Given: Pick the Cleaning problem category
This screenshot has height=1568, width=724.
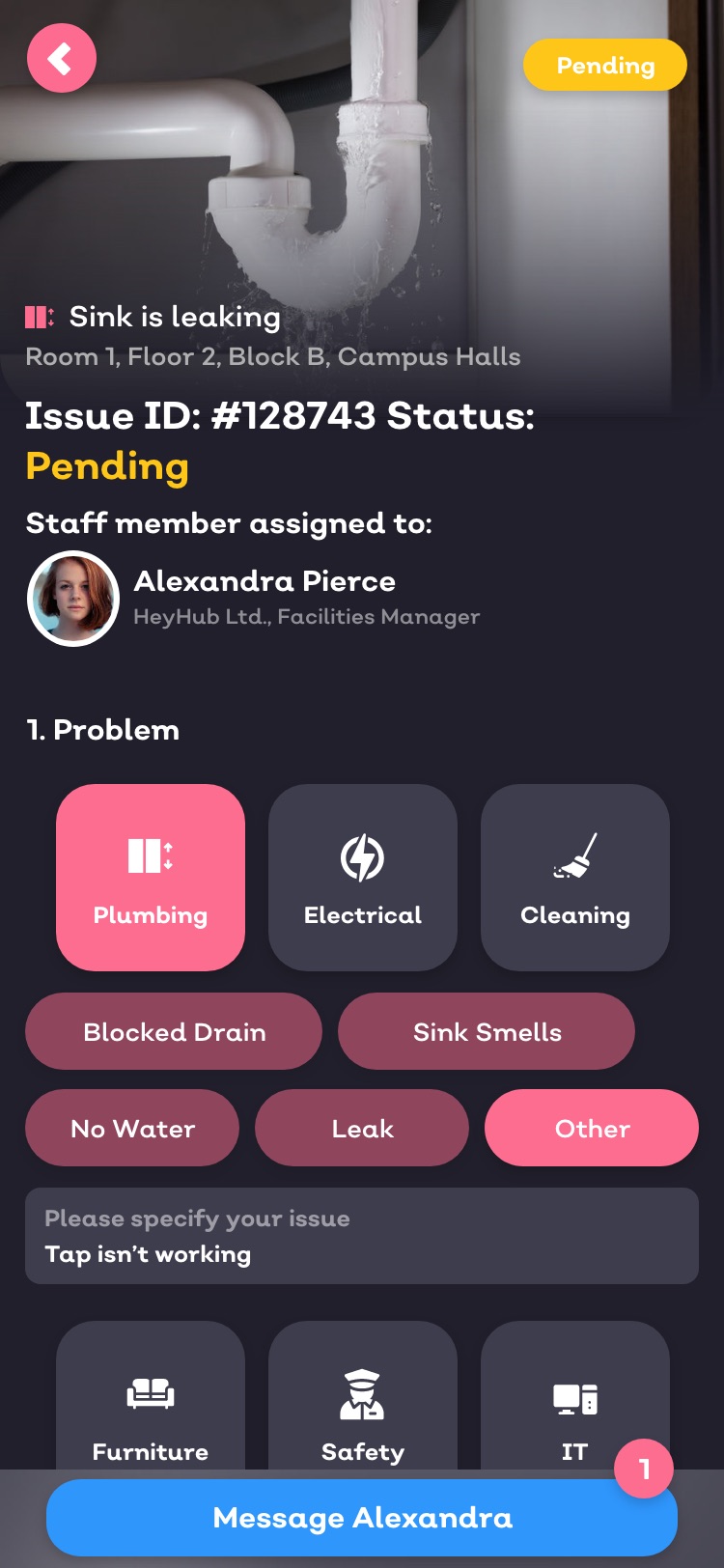Looking at the screenshot, I should (x=575, y=877).
